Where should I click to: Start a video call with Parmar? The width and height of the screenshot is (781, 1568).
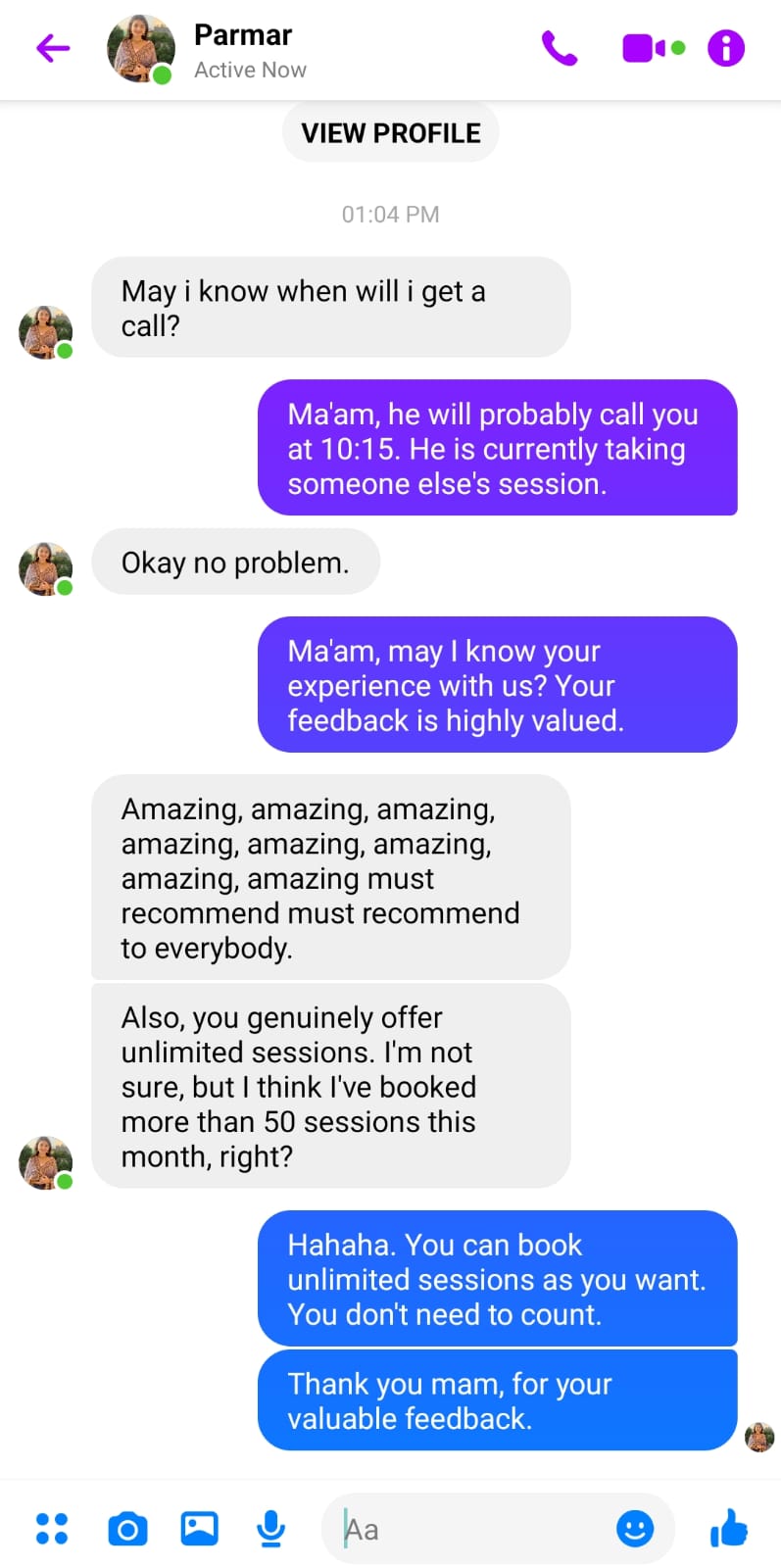click(x=653, y=48)
